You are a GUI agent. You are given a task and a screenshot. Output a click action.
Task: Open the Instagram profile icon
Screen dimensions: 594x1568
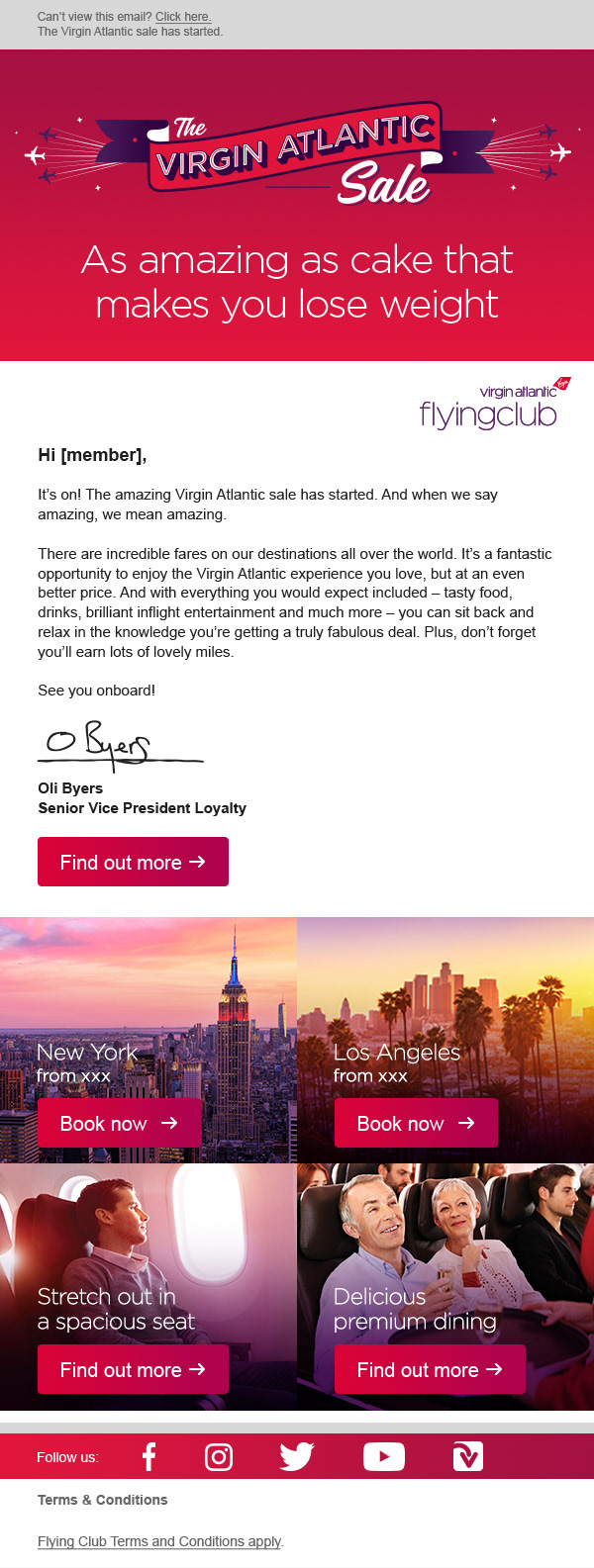click(x=219, y=1456)
